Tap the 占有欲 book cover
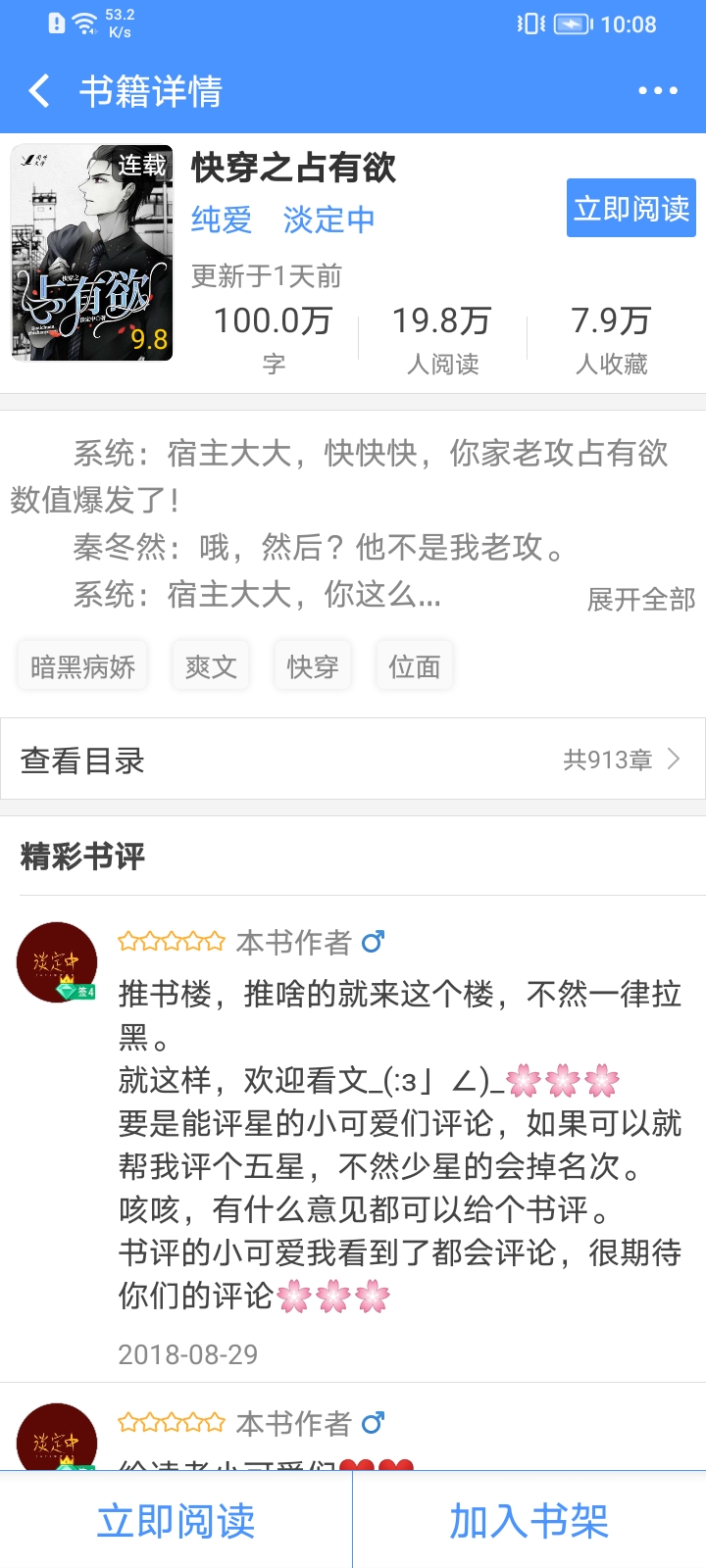This screenshot has height=1568, width=706. point(92,253)
